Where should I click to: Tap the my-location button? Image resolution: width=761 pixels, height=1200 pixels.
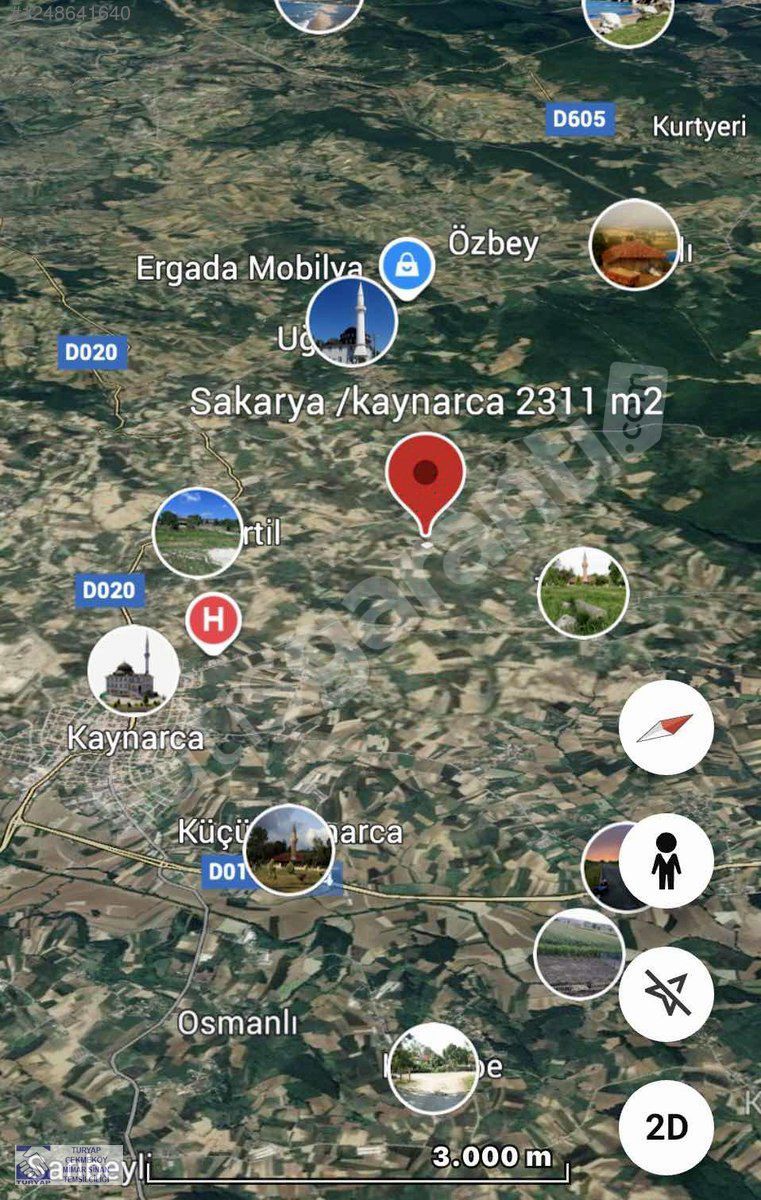666,994
